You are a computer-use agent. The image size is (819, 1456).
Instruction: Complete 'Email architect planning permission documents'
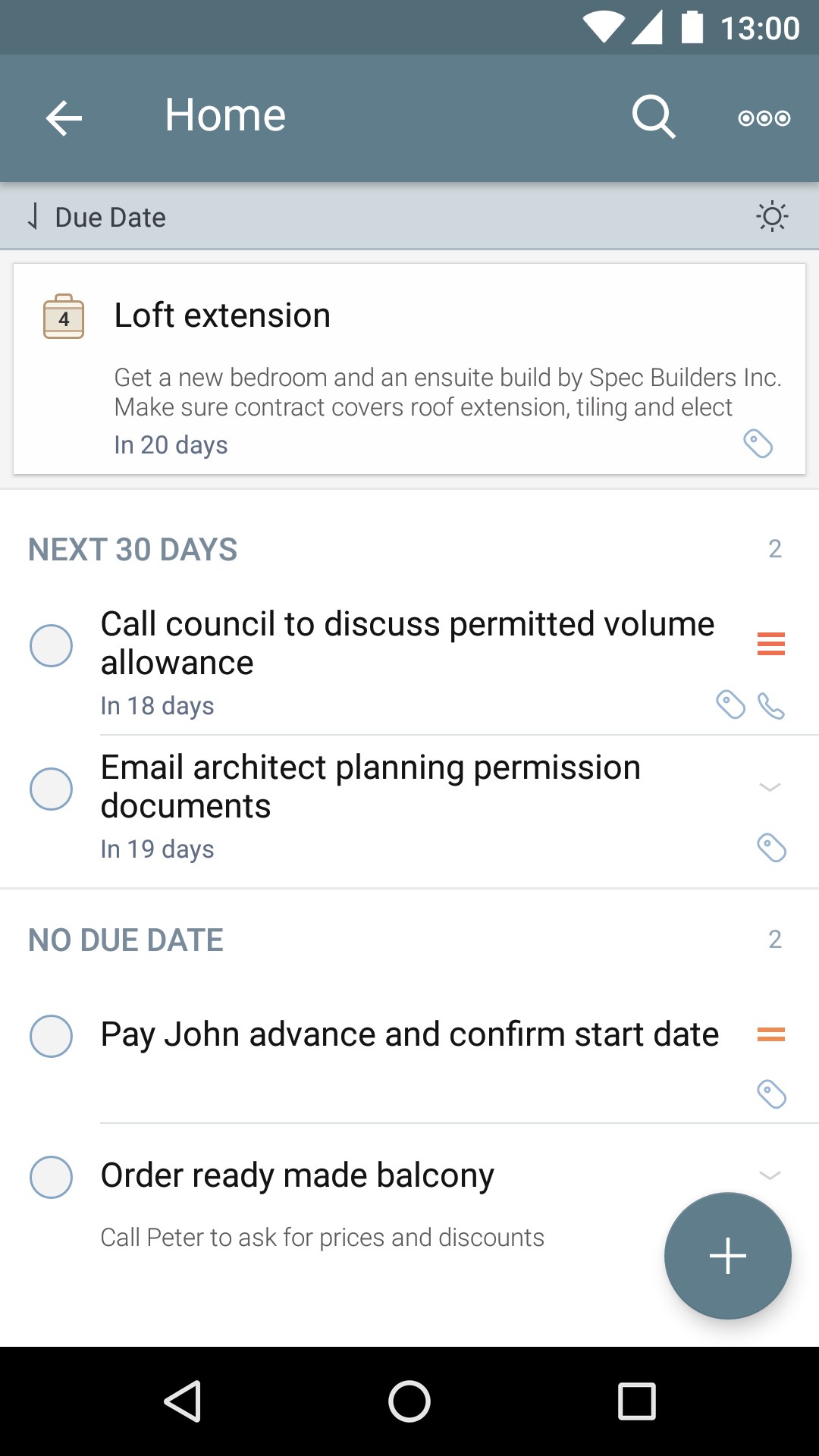tap(51, 789)
